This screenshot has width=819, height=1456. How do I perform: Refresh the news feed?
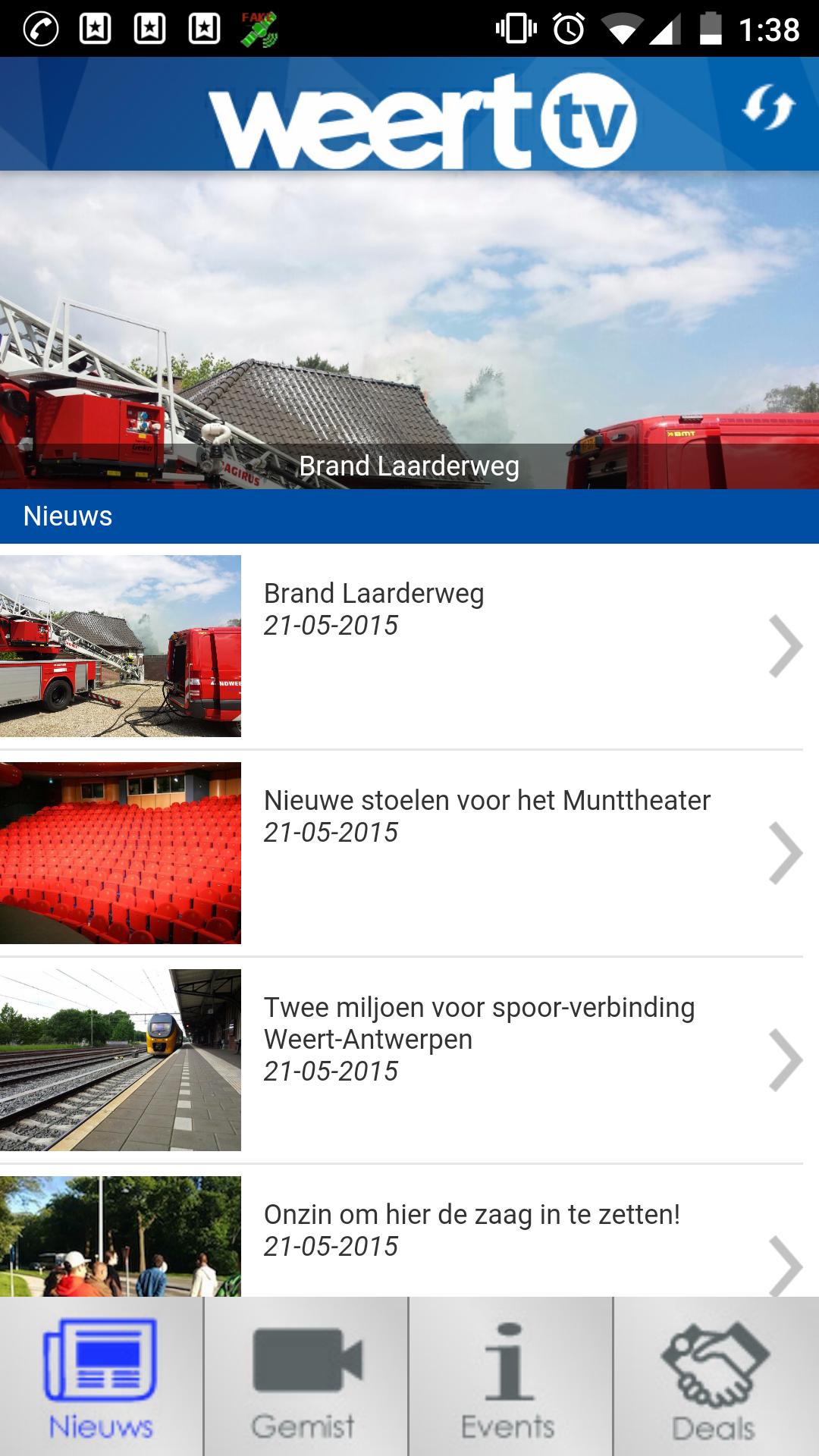coord(768,108)
